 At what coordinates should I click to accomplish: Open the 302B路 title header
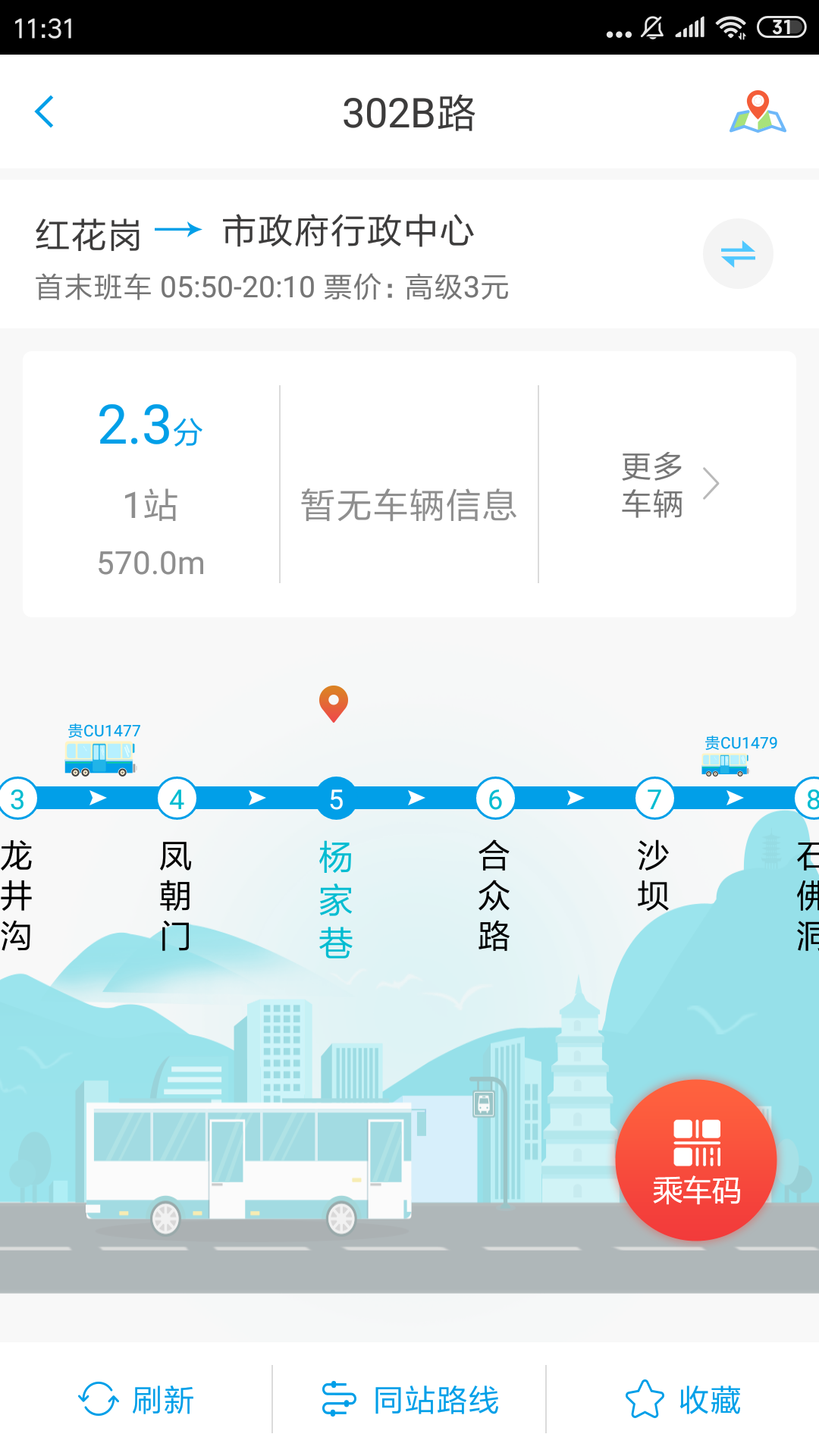[x=409, y=112]
